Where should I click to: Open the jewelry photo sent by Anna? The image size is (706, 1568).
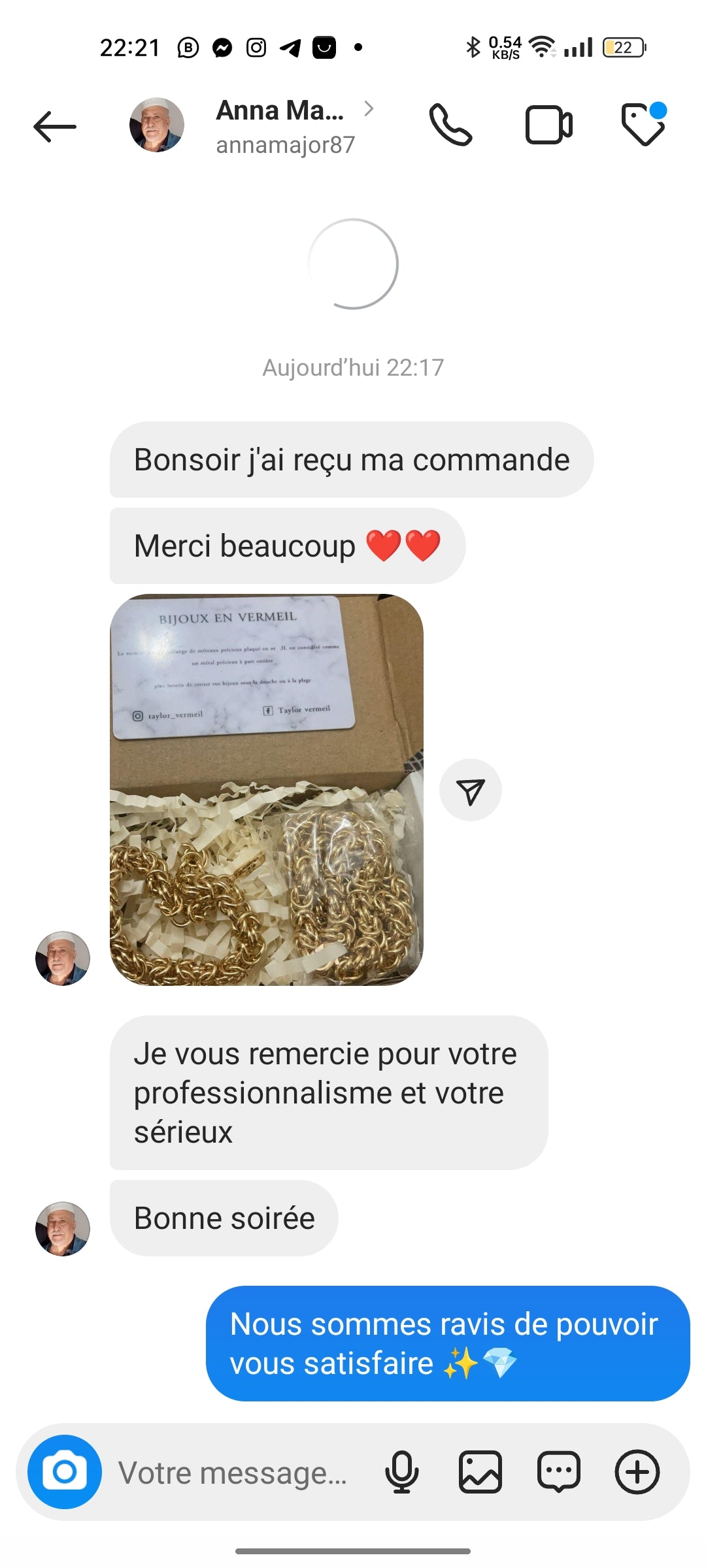[266, 789]
